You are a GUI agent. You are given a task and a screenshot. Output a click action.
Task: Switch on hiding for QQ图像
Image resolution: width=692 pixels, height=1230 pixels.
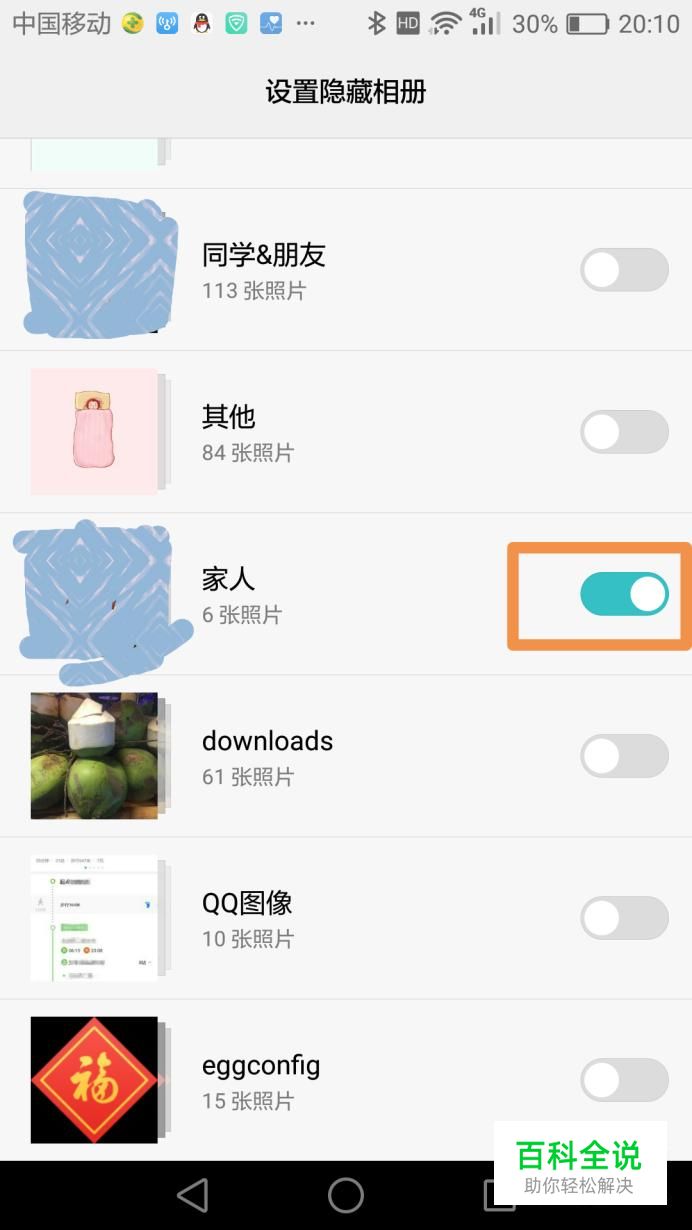pos(624,918)
